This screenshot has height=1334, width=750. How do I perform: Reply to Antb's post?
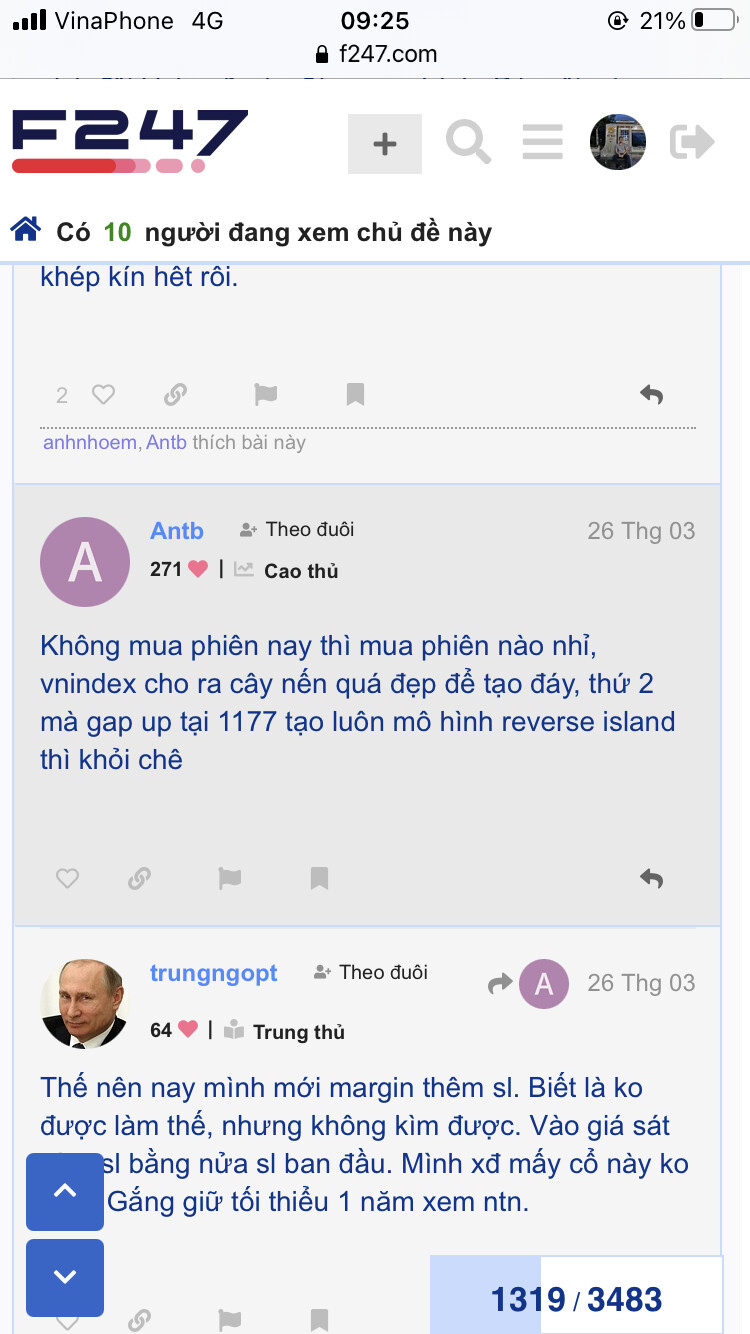click(651, 879)
